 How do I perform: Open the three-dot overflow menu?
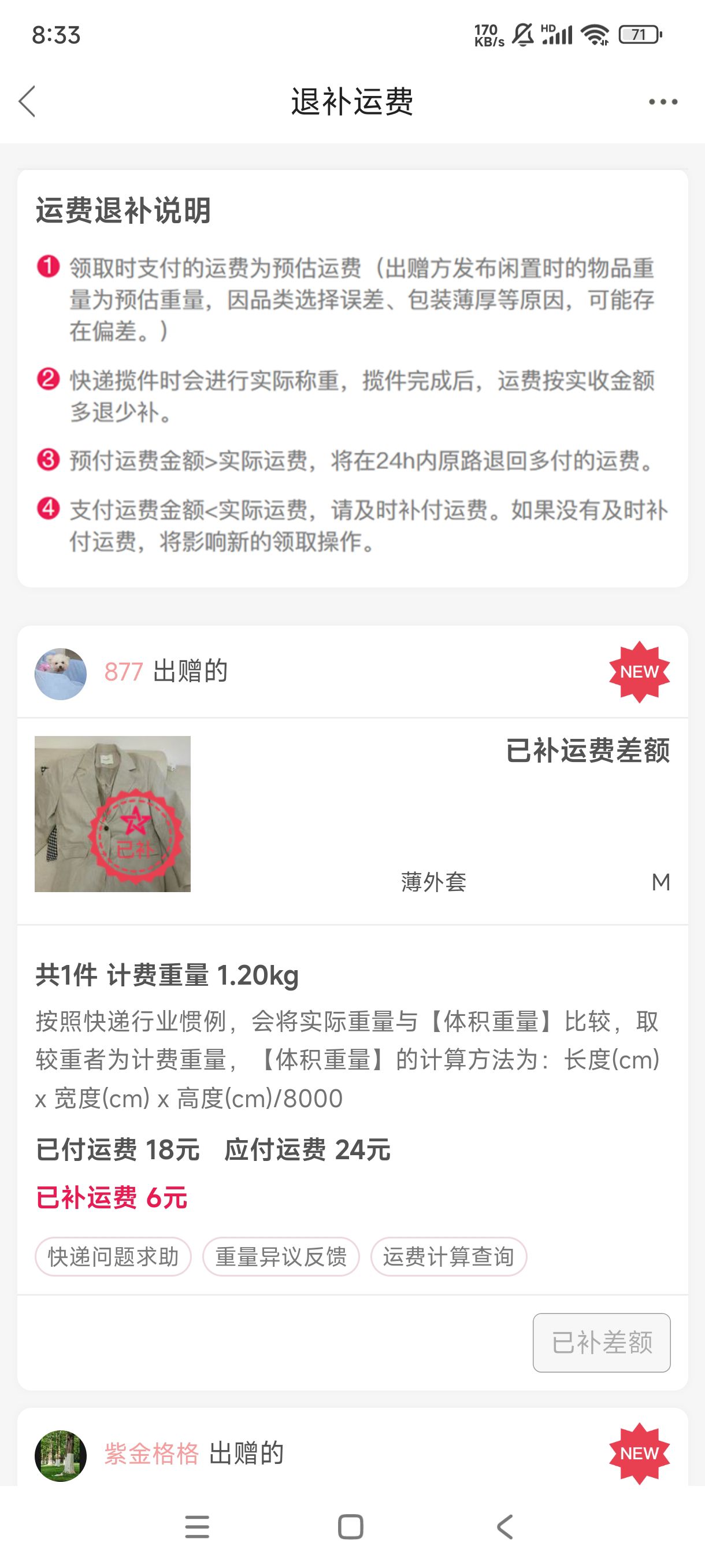(662, 102)
